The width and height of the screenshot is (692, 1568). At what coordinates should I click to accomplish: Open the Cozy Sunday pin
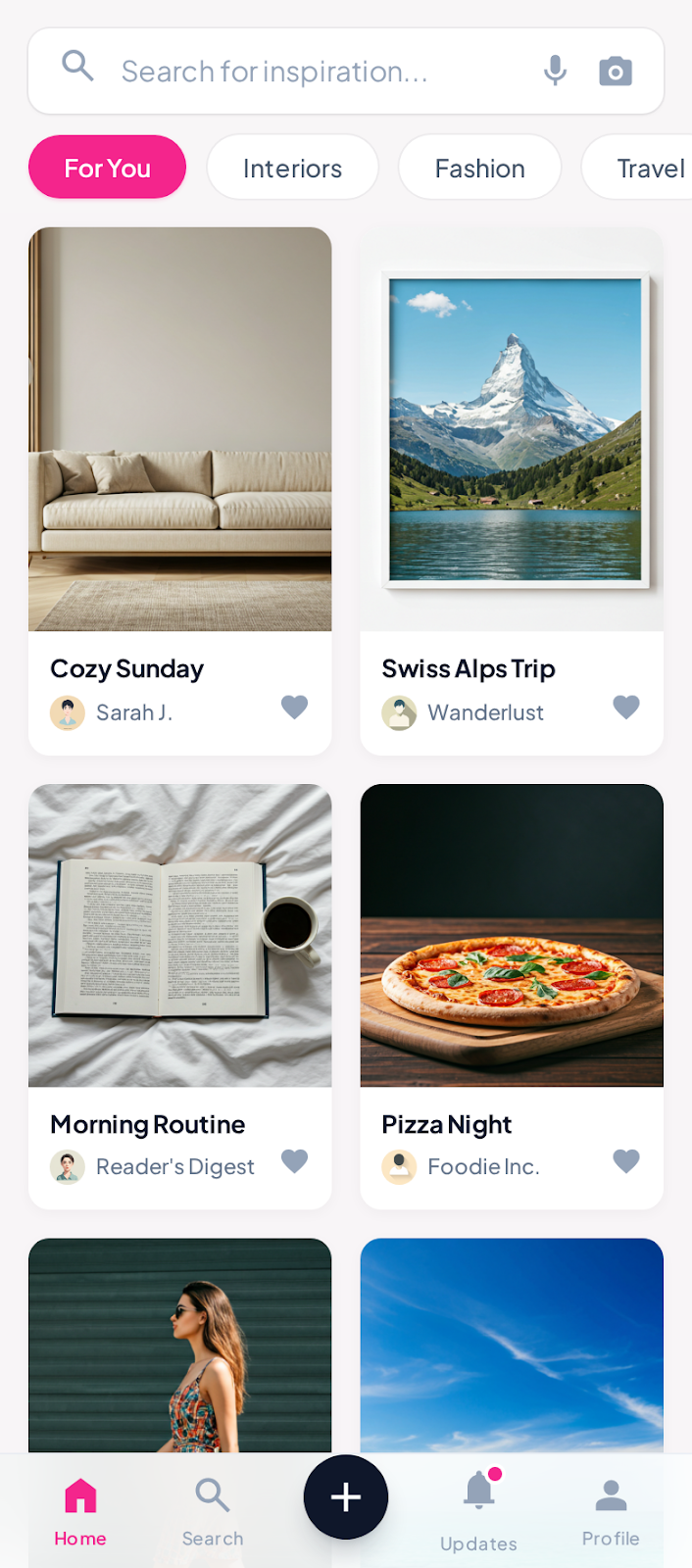[180, 431]
